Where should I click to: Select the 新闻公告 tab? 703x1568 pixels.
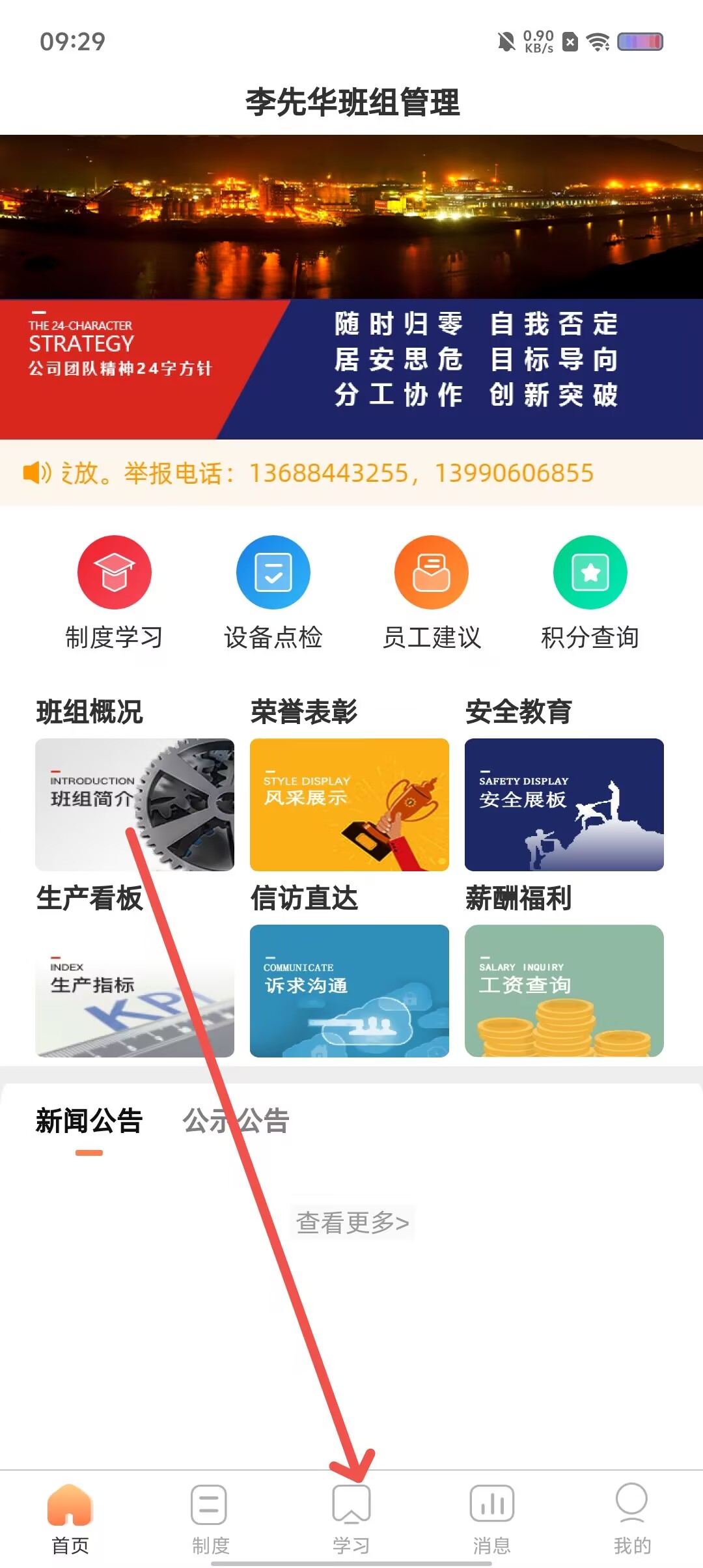[89, 1121]
